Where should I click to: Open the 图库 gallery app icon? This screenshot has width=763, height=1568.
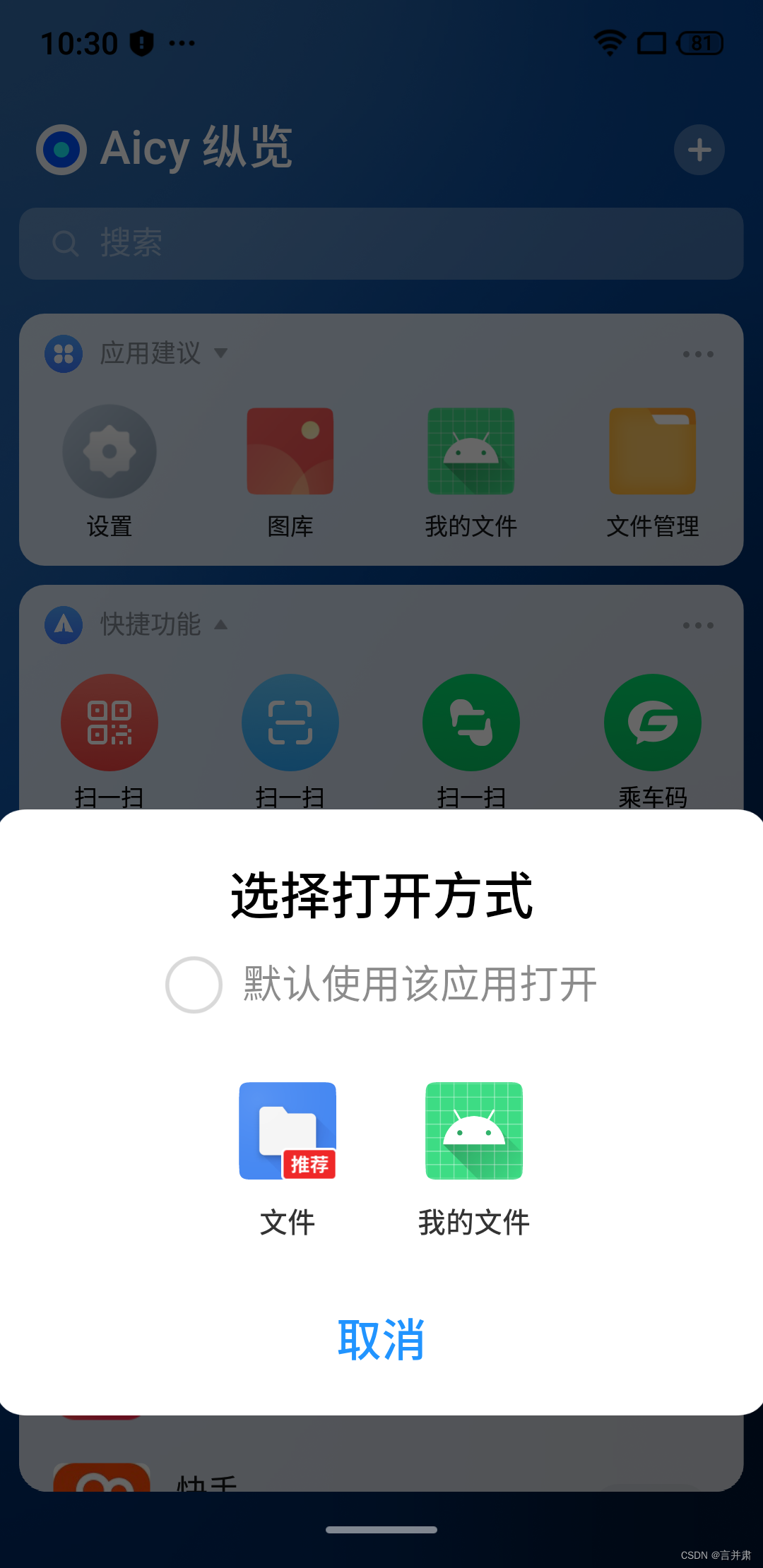(290, 452)
